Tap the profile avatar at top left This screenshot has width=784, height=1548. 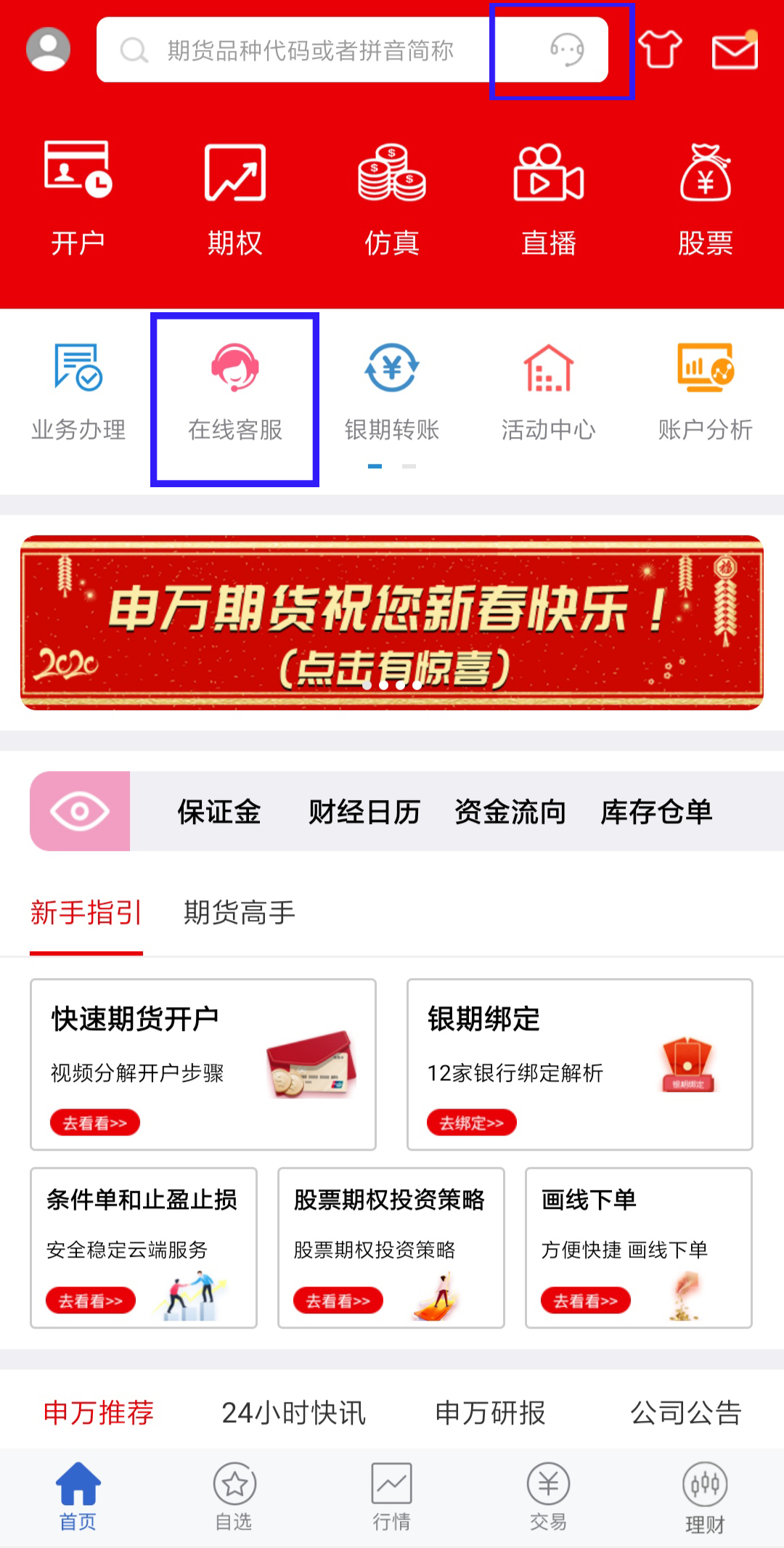[49, 49]
